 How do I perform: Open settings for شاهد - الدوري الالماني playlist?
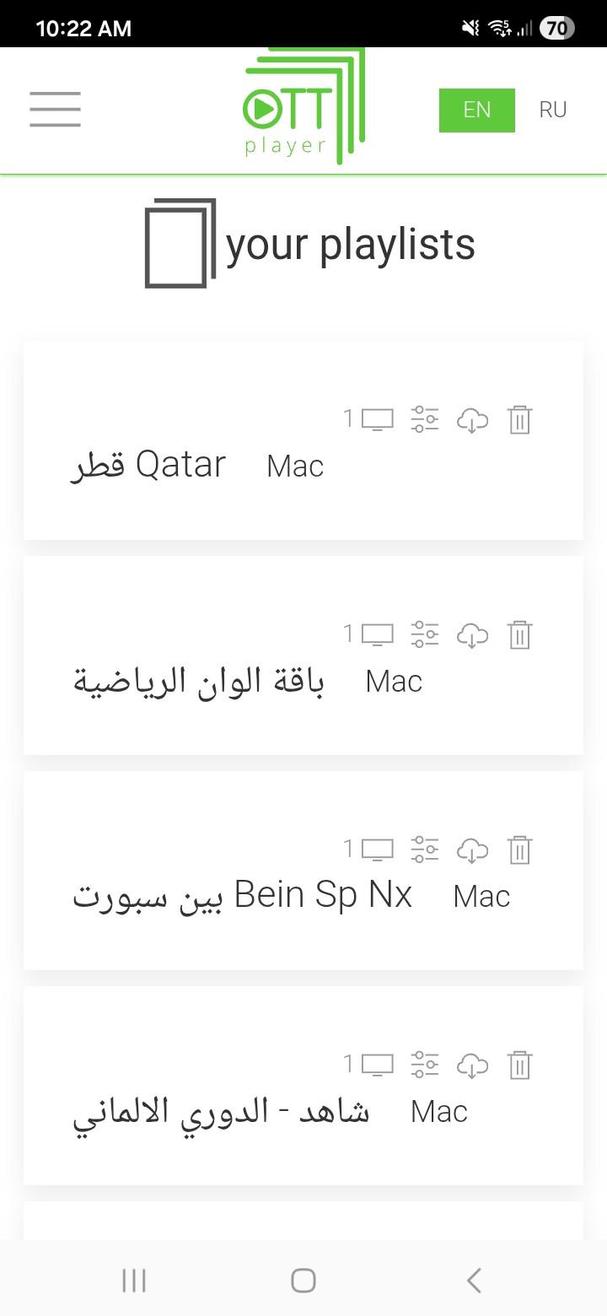(x=425, y=1065)
